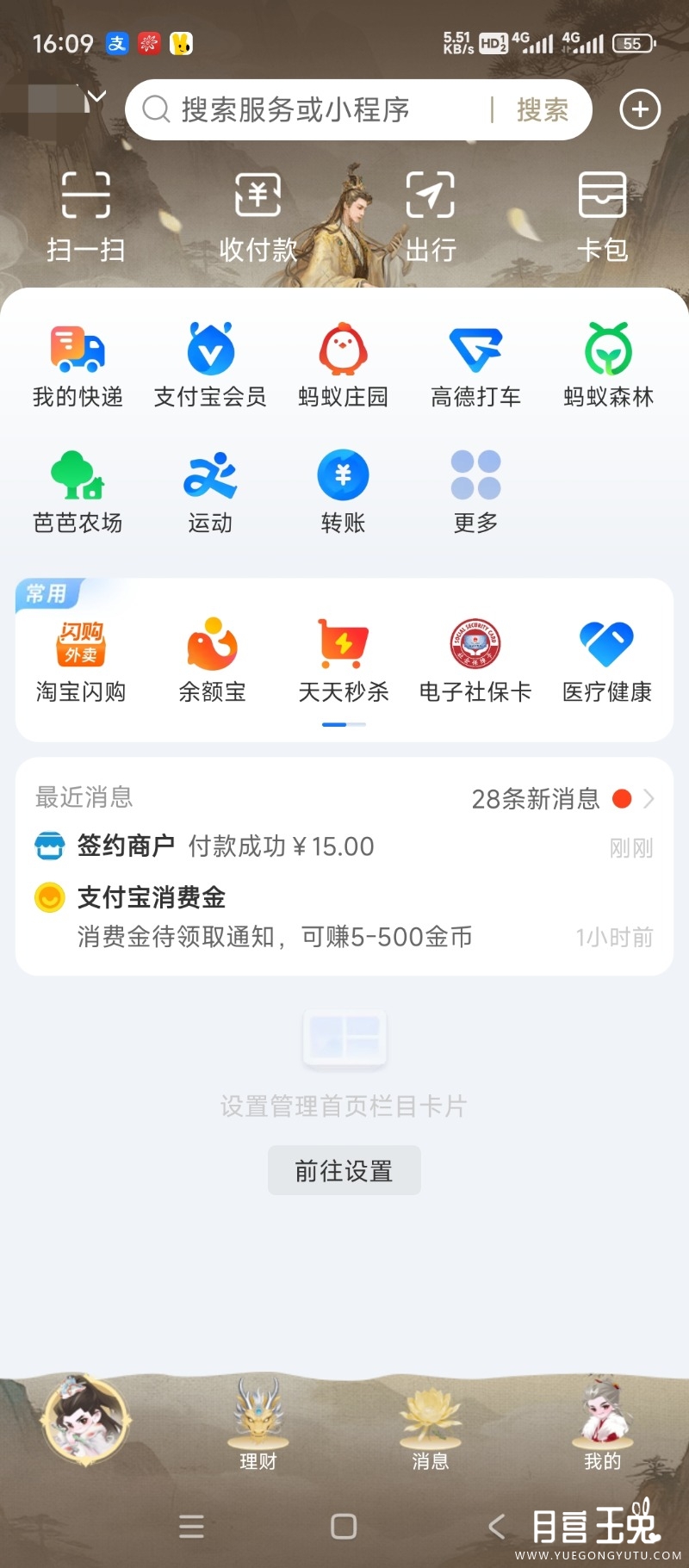View the 28条新消息 list
689x1568 pixels.
[551, 799]
